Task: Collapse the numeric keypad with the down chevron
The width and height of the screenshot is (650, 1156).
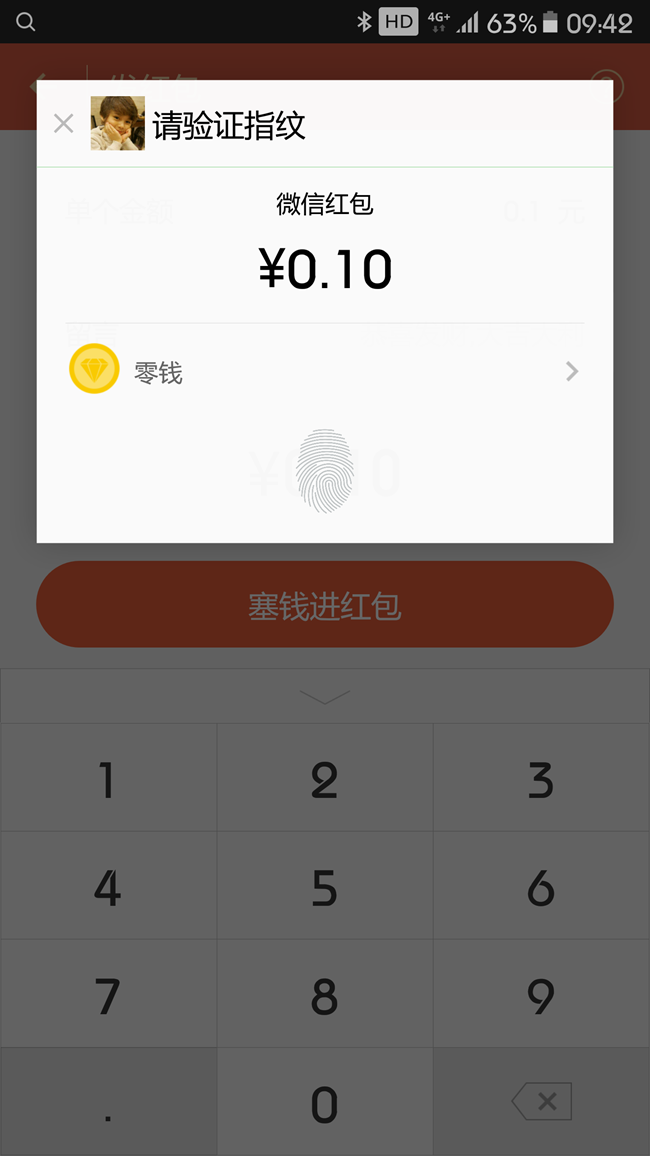Action: 325,696
